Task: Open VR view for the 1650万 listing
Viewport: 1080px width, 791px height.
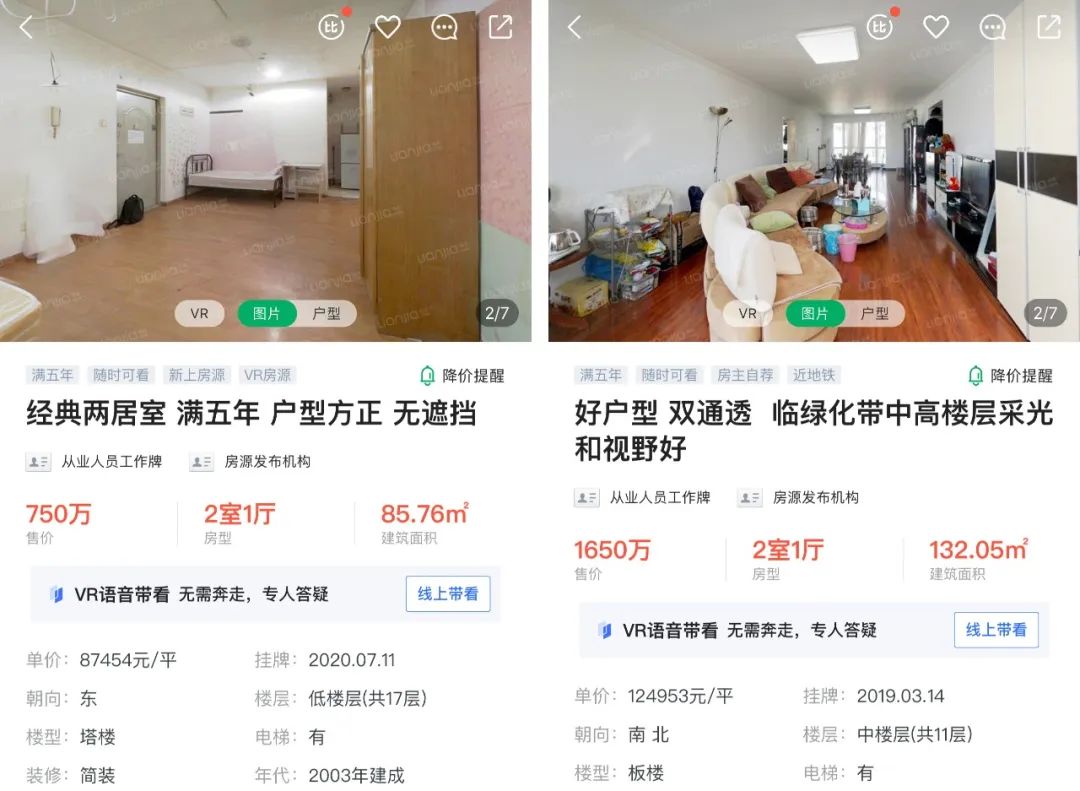Action: (748, 313)
